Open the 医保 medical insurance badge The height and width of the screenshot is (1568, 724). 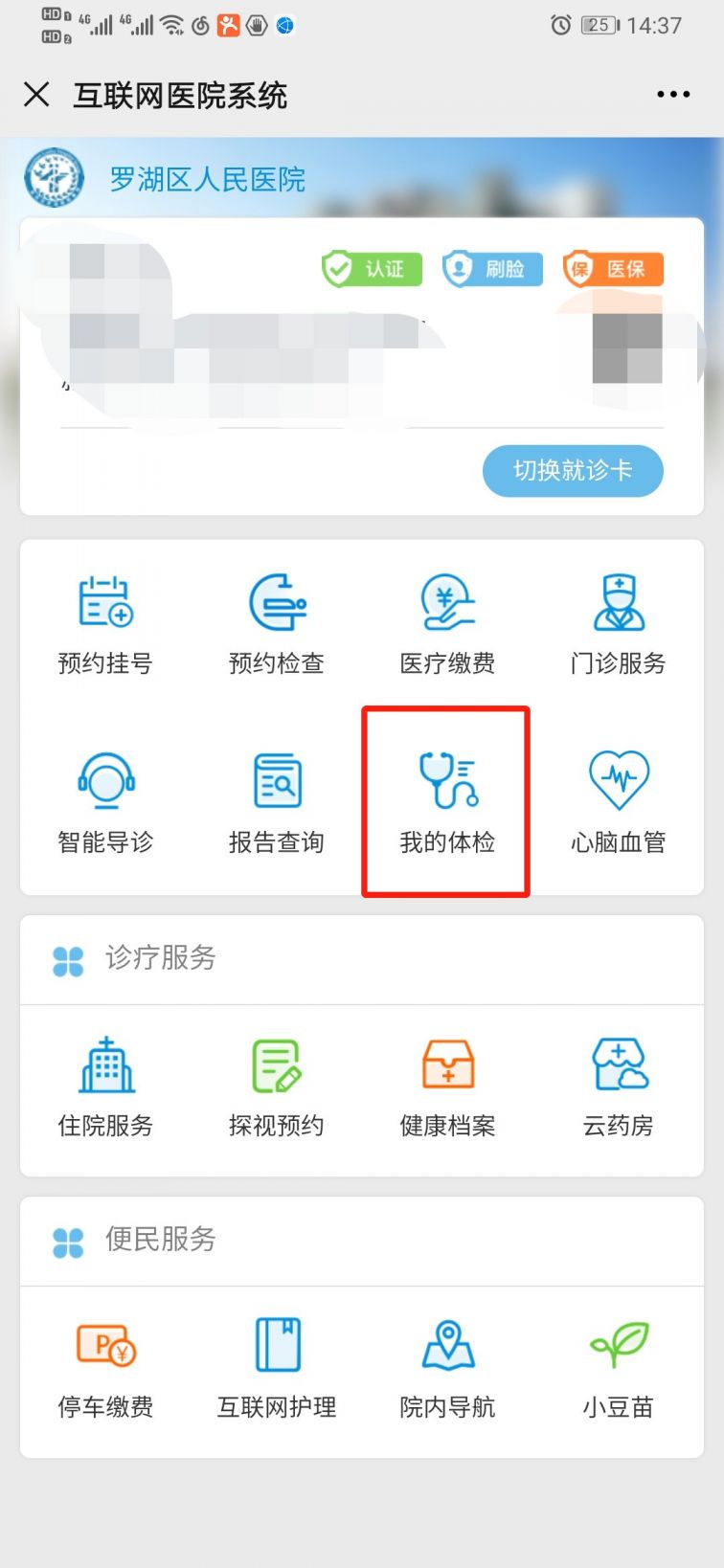613,269
